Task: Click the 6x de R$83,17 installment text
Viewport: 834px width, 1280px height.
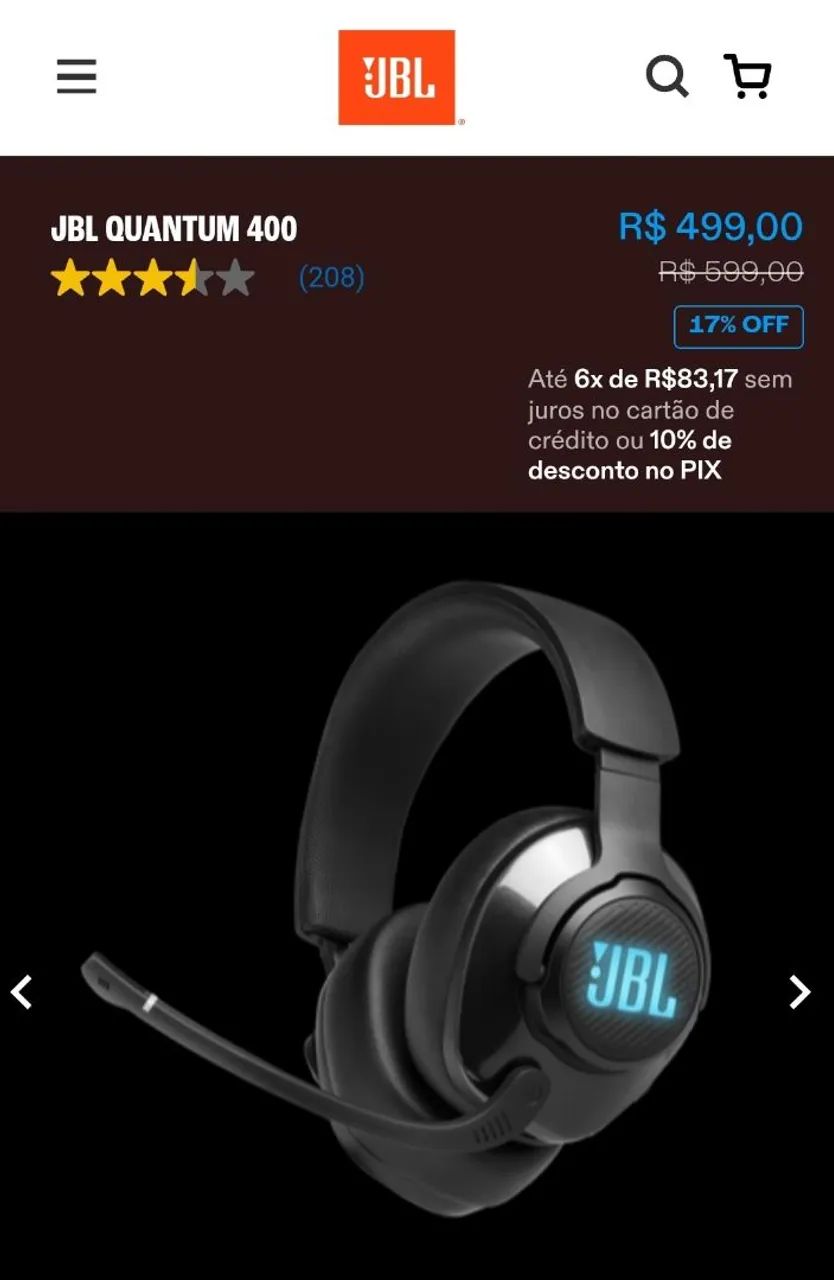Action: tap(656, 380)
